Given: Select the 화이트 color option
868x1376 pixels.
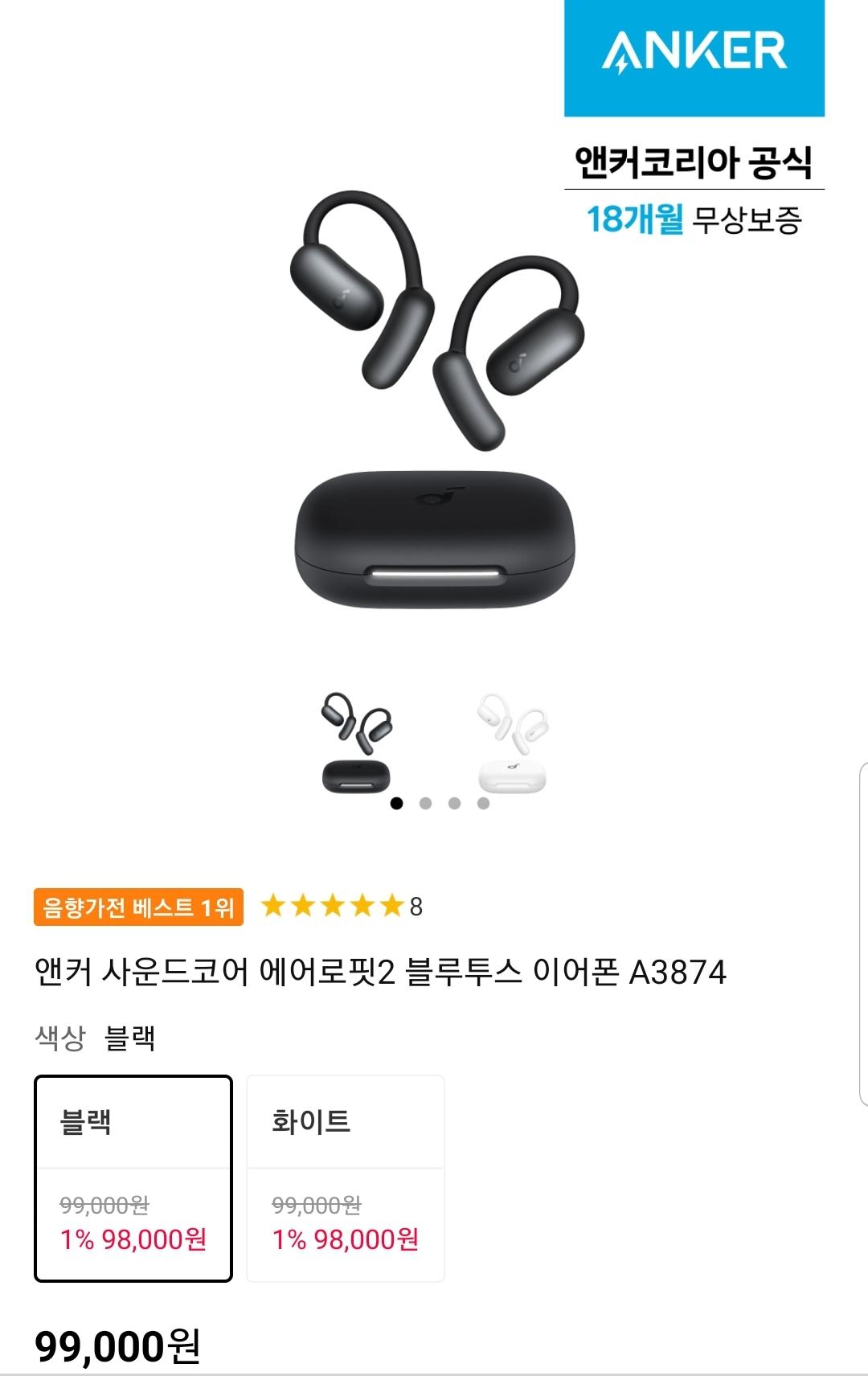Looking at the screenshot, I should 346,1177.
